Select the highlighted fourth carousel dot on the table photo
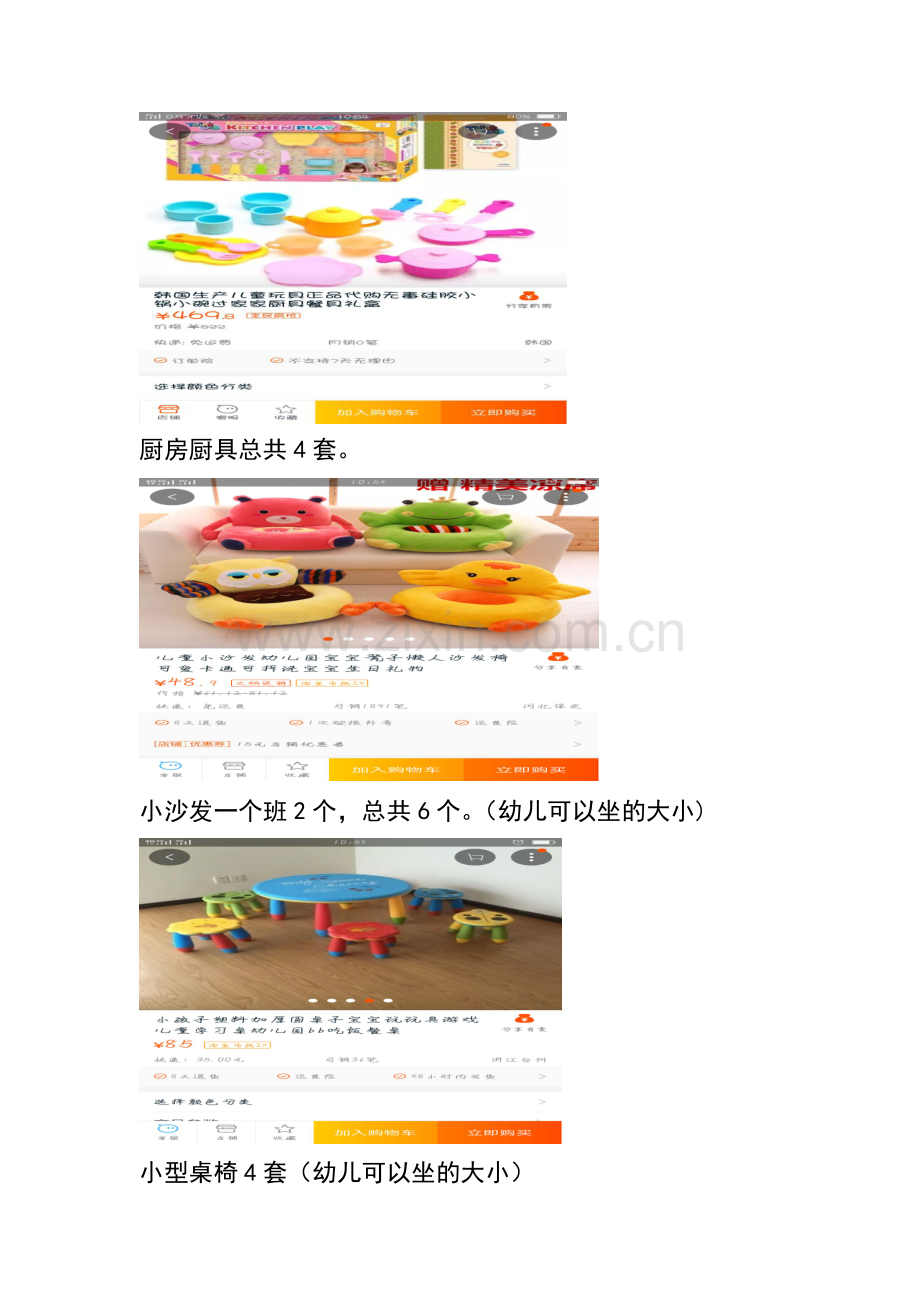The image size is (920, 1302). tap(369, 1001)
